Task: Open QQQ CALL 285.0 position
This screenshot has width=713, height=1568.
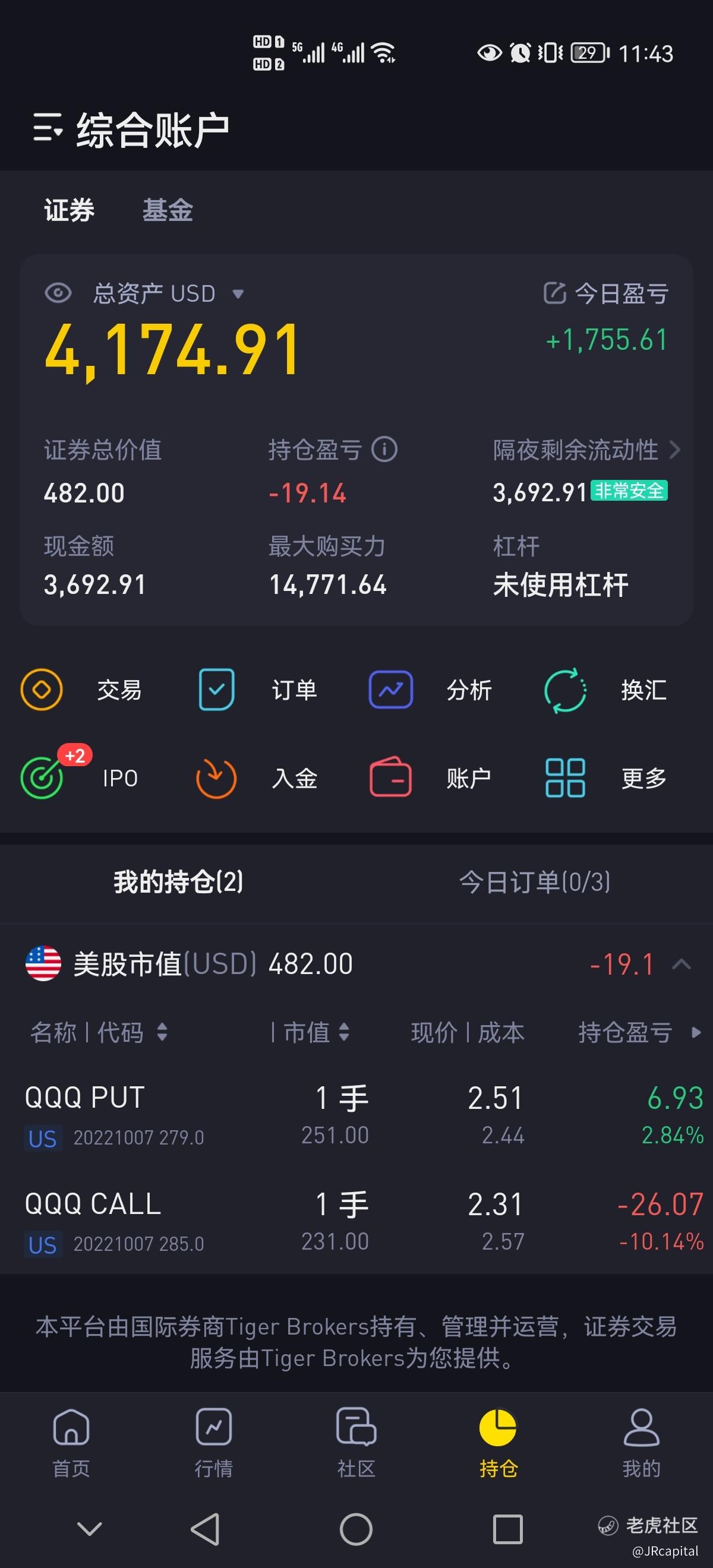Action: click(356, 1221)
